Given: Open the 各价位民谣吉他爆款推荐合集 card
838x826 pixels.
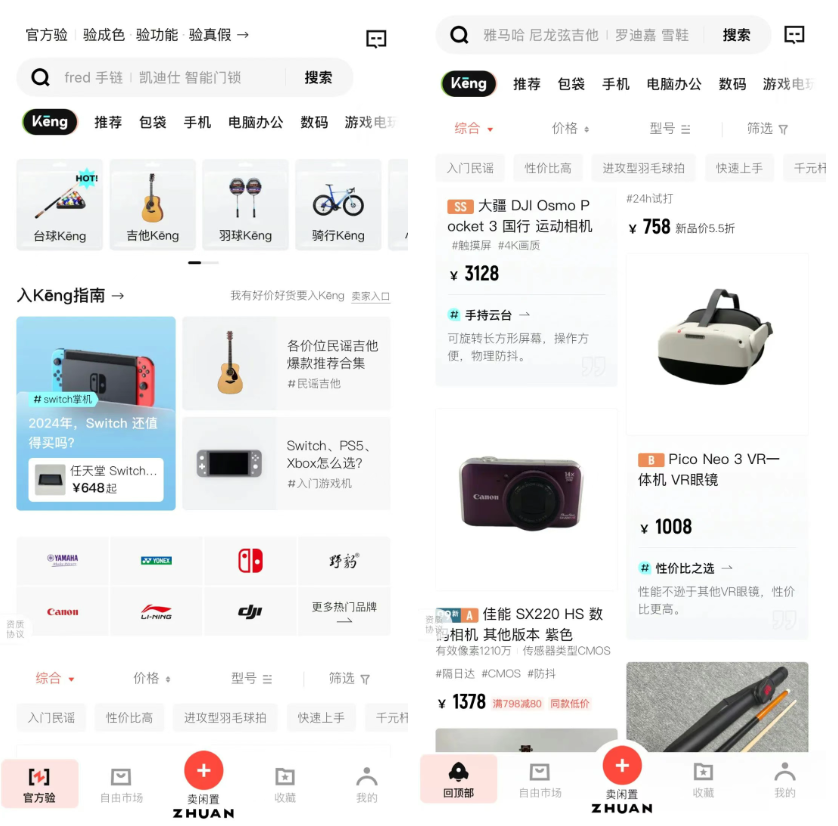Looking at the screenshot, I should coord(286,364).
